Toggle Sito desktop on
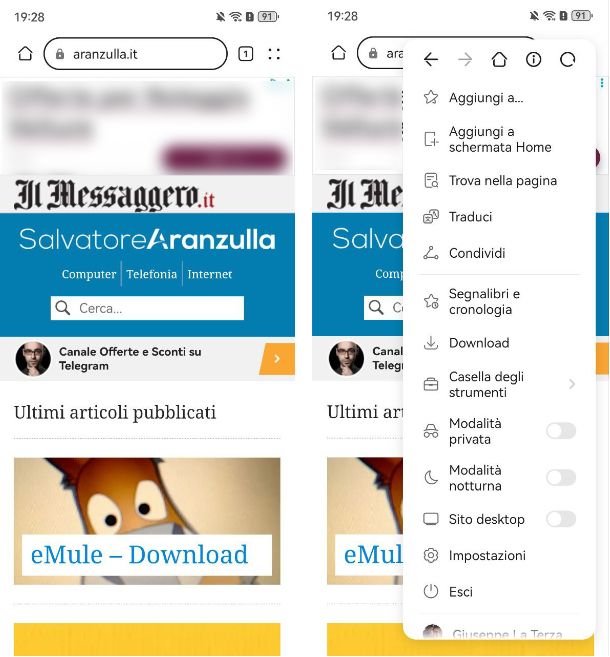 pyautogui.click(x=560, y=519)
